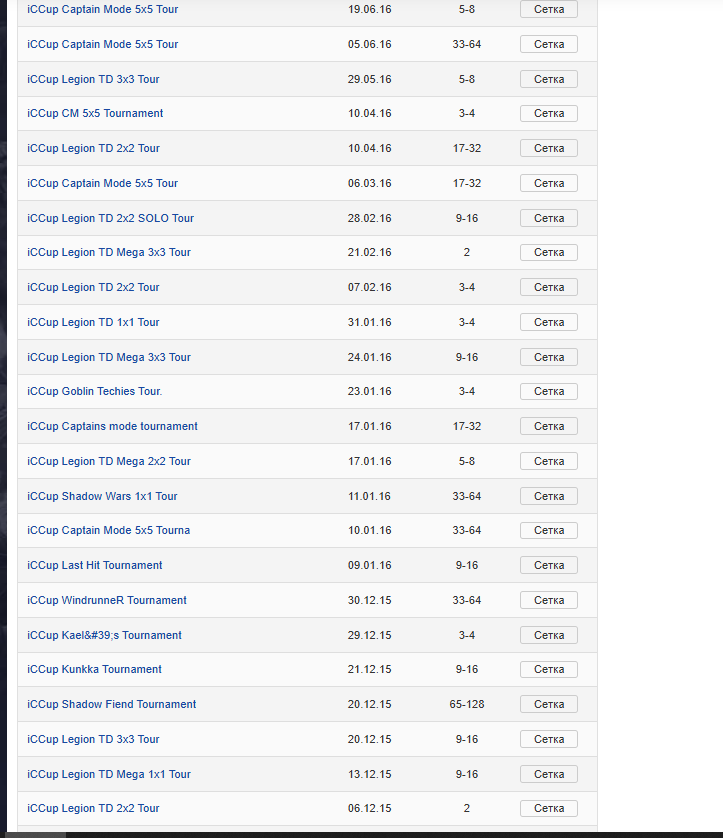Show Сетка for the Kael's Tournament row

[x=548, y=635]
